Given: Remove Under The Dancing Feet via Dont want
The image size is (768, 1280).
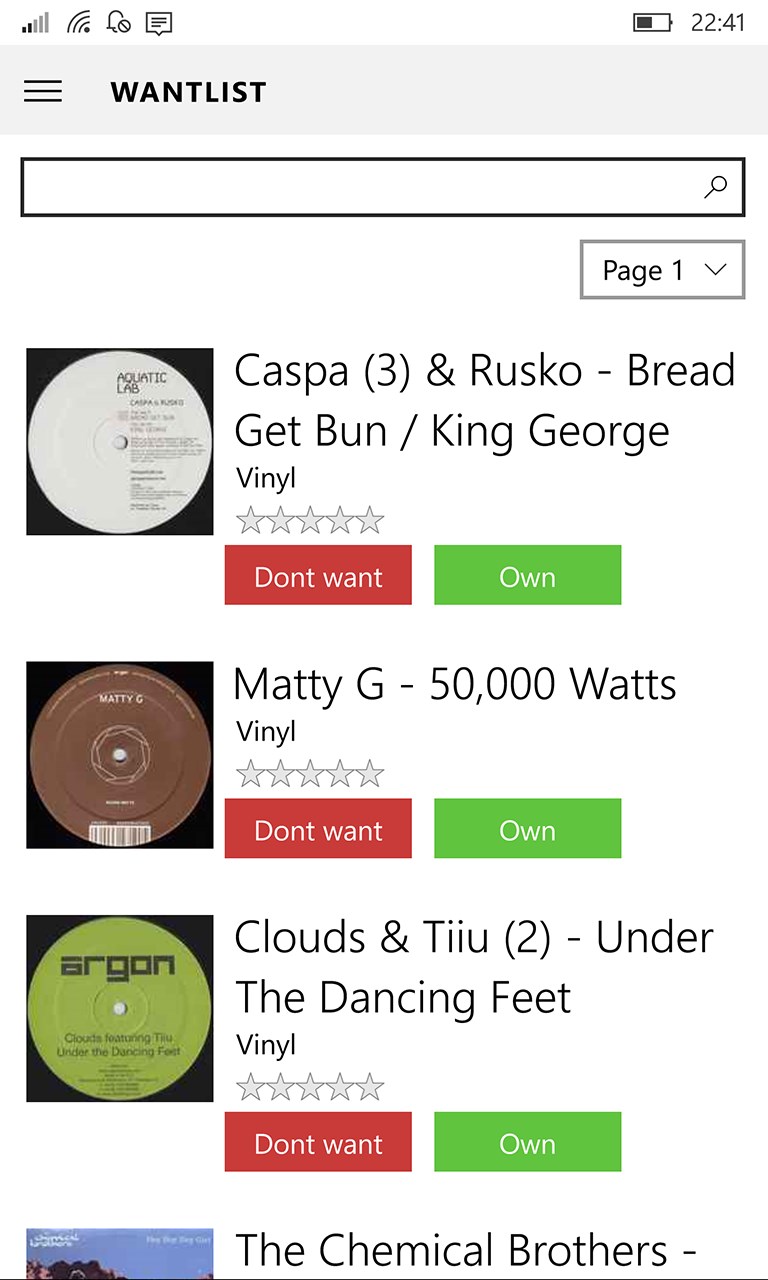Looking at the screenshot, I should (x=318, y=1142).
